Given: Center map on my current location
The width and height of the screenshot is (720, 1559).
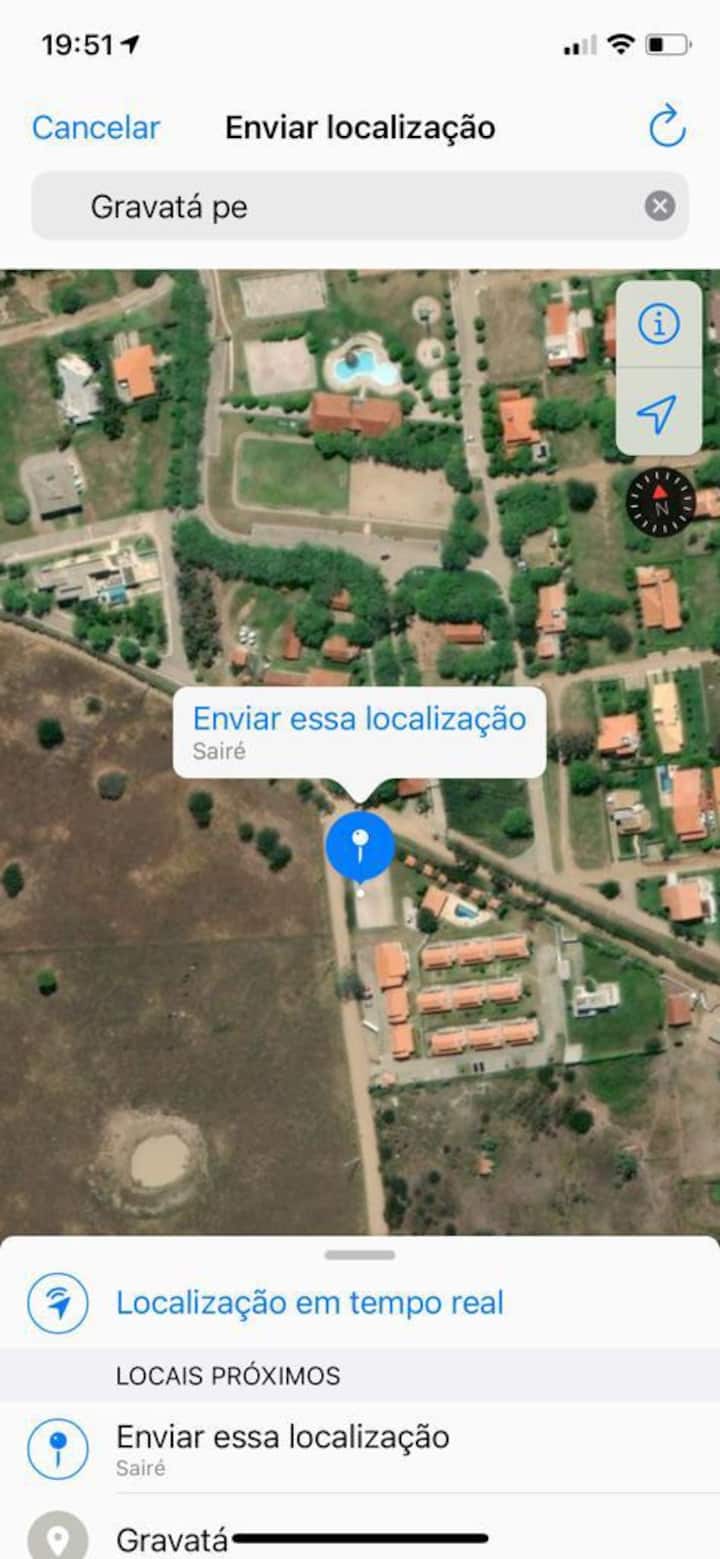Looking at the screenshot, I should 658,412.
